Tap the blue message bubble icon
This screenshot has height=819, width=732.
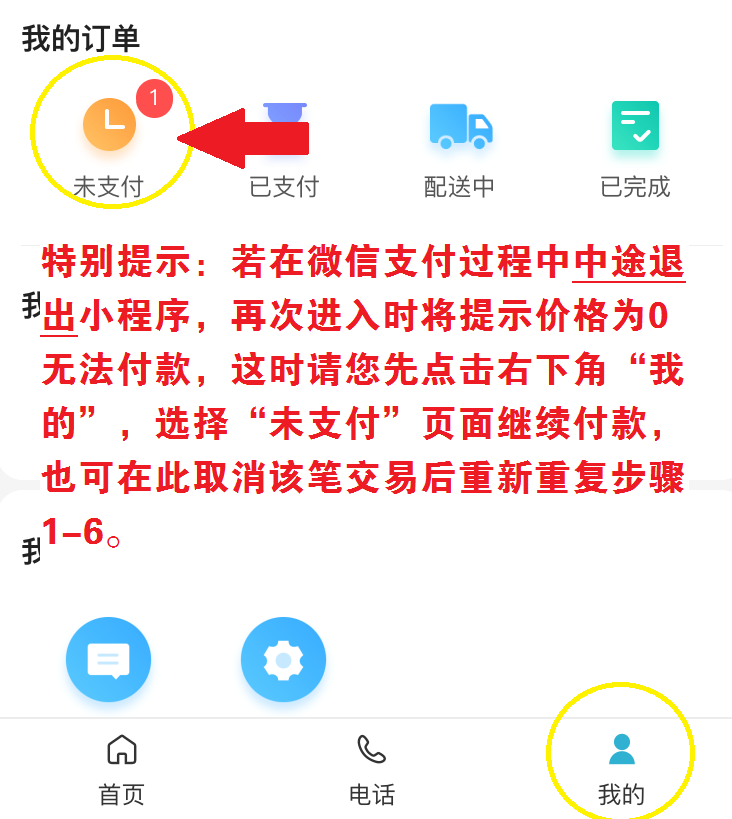(x=108, y=660)
